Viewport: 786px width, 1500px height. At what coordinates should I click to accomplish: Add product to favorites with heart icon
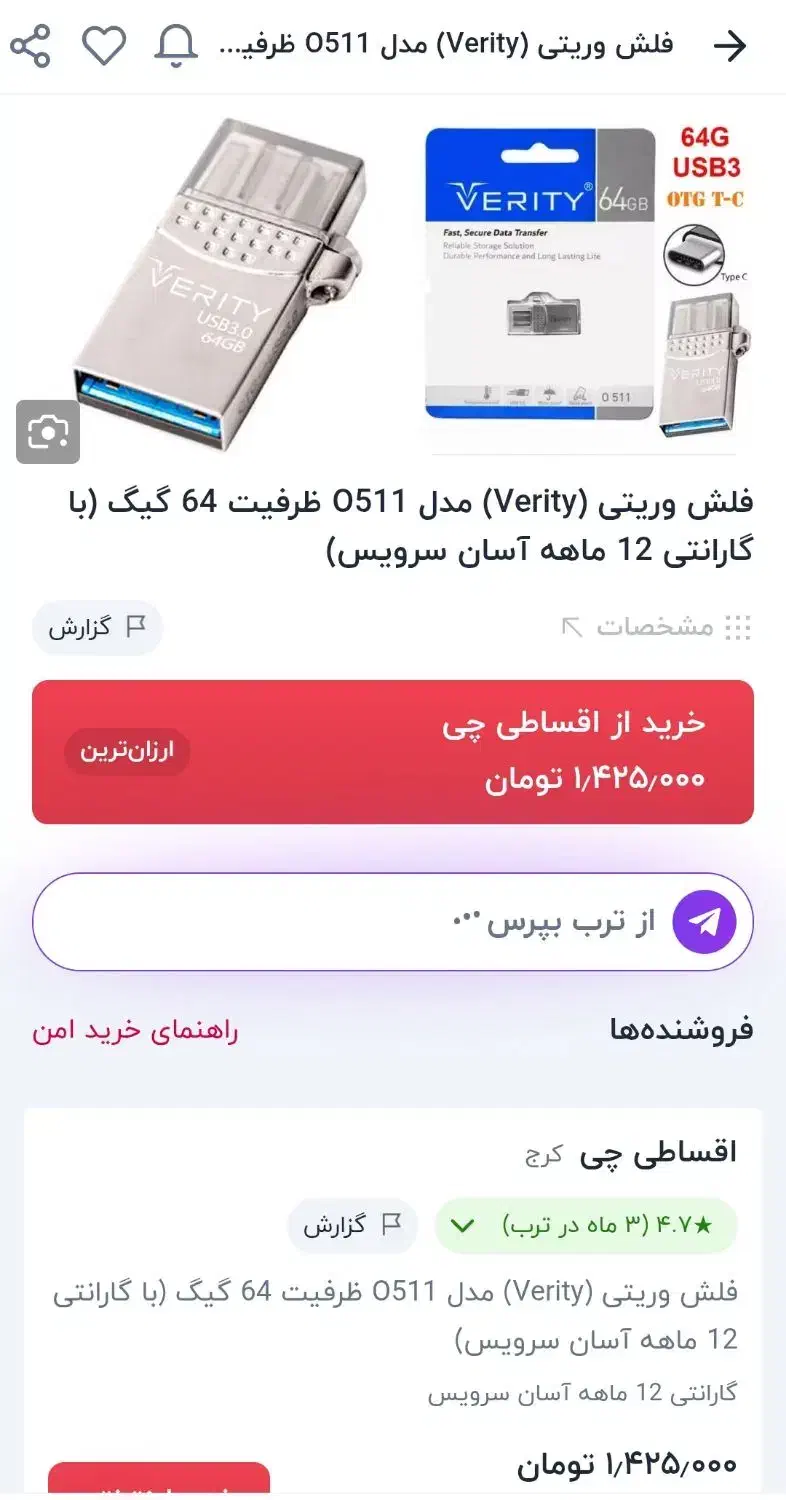click(103, 44)
